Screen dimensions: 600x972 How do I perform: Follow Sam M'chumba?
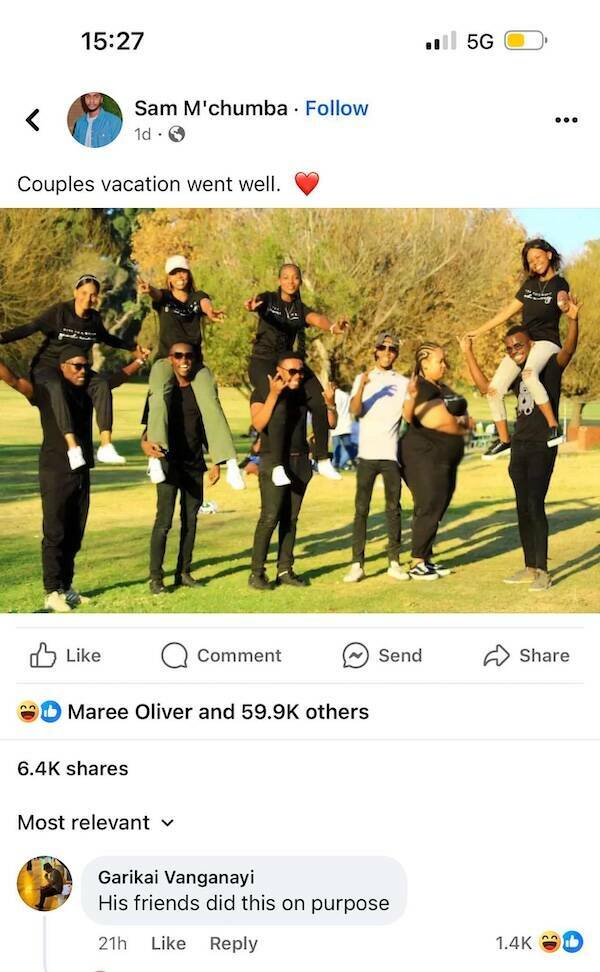(336, 108)
